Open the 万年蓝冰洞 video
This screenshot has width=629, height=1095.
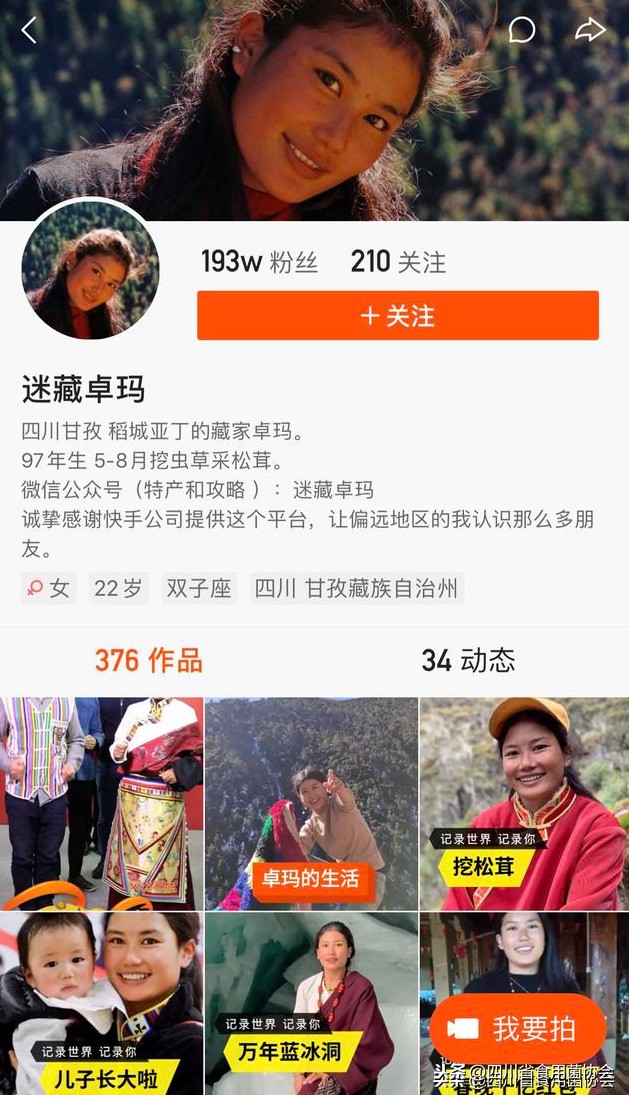point(311,1003)
